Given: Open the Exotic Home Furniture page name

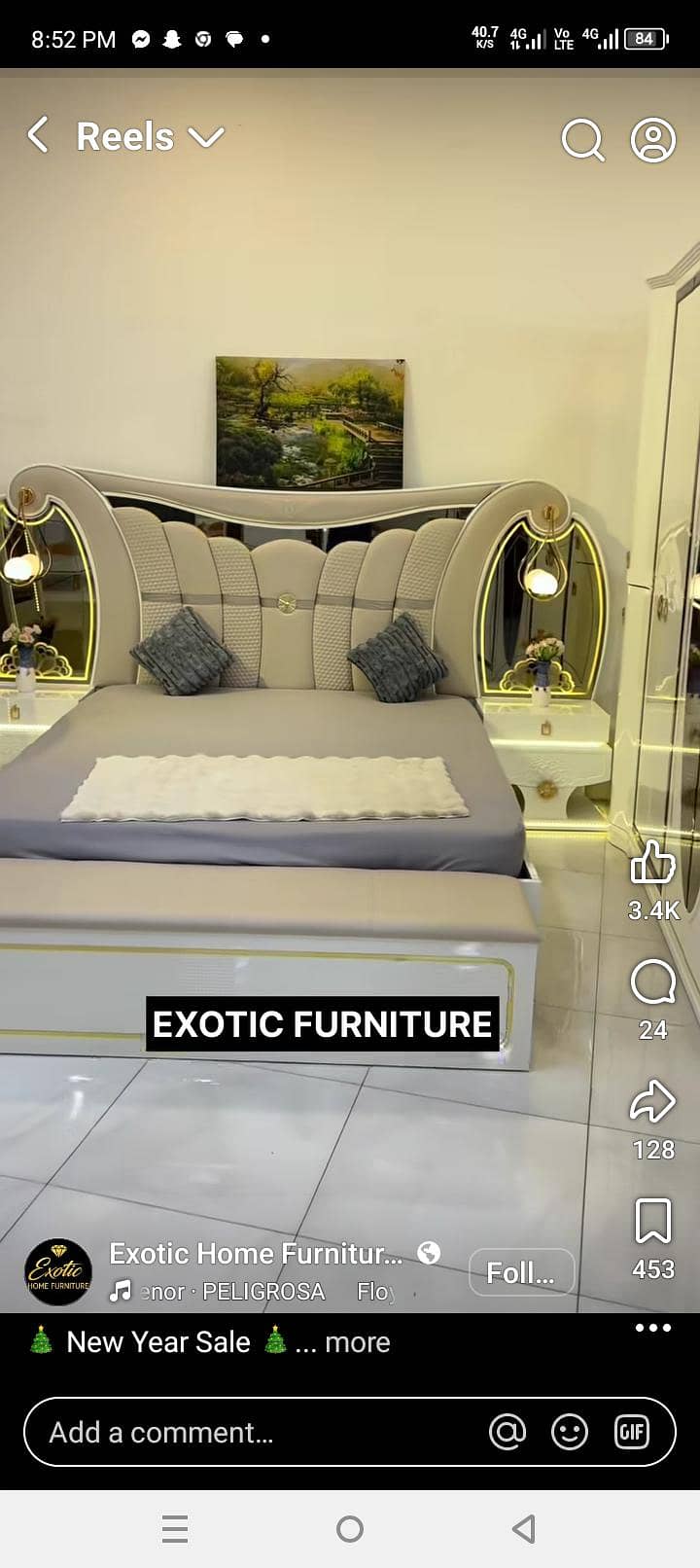Looking at the screenshot, I should click(x=256, y=1253).
